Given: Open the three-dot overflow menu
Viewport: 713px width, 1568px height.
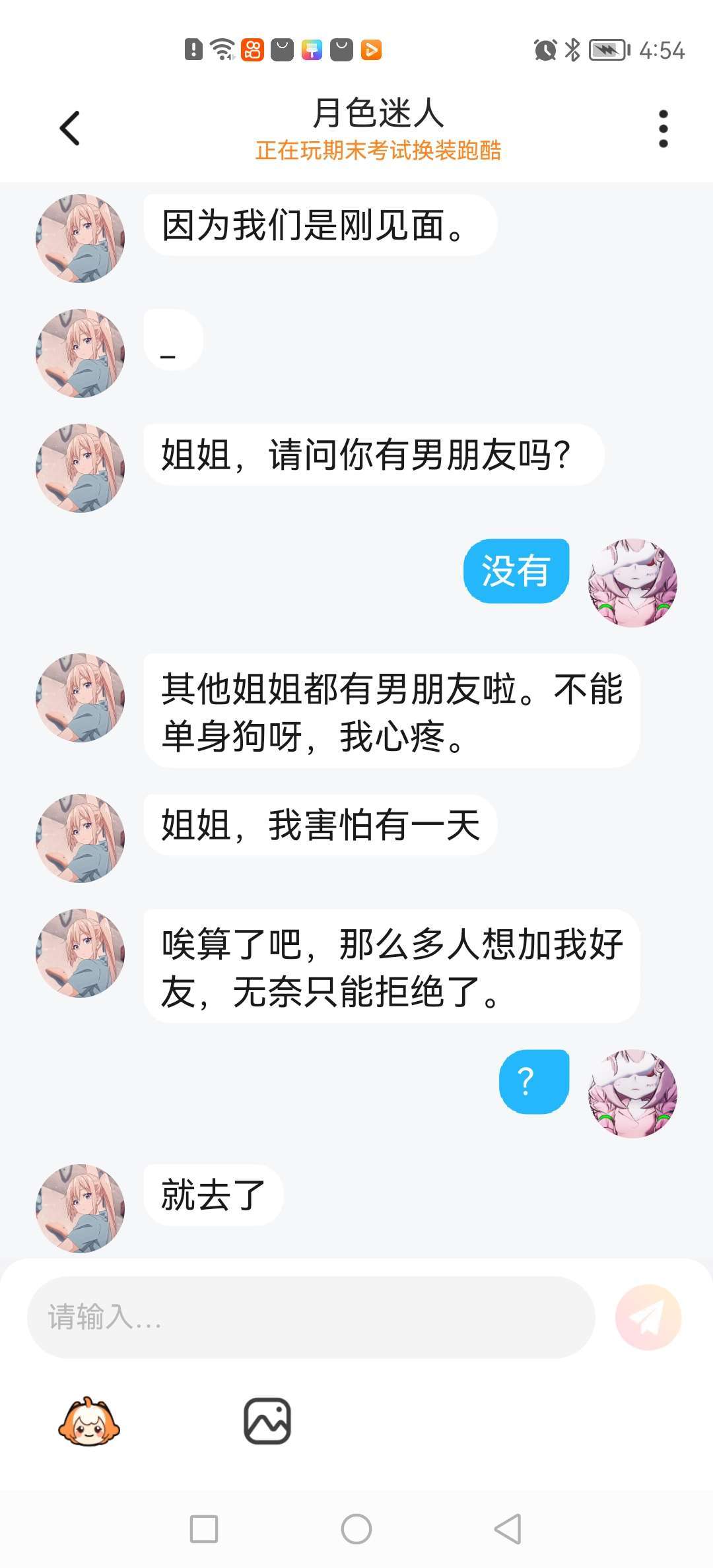Looking at the screenshot, I should (663, 129).
